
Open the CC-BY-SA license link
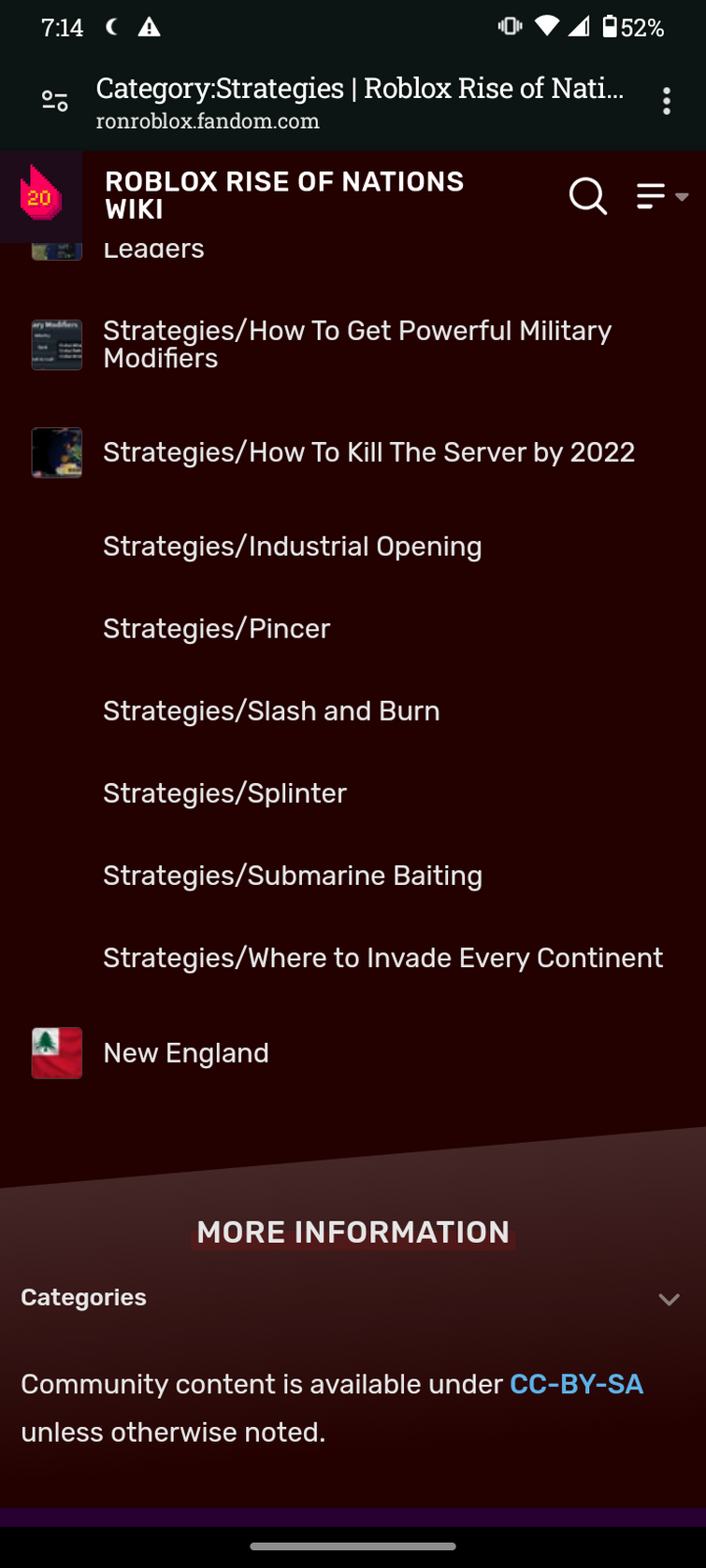click(x=576, y=1384)
